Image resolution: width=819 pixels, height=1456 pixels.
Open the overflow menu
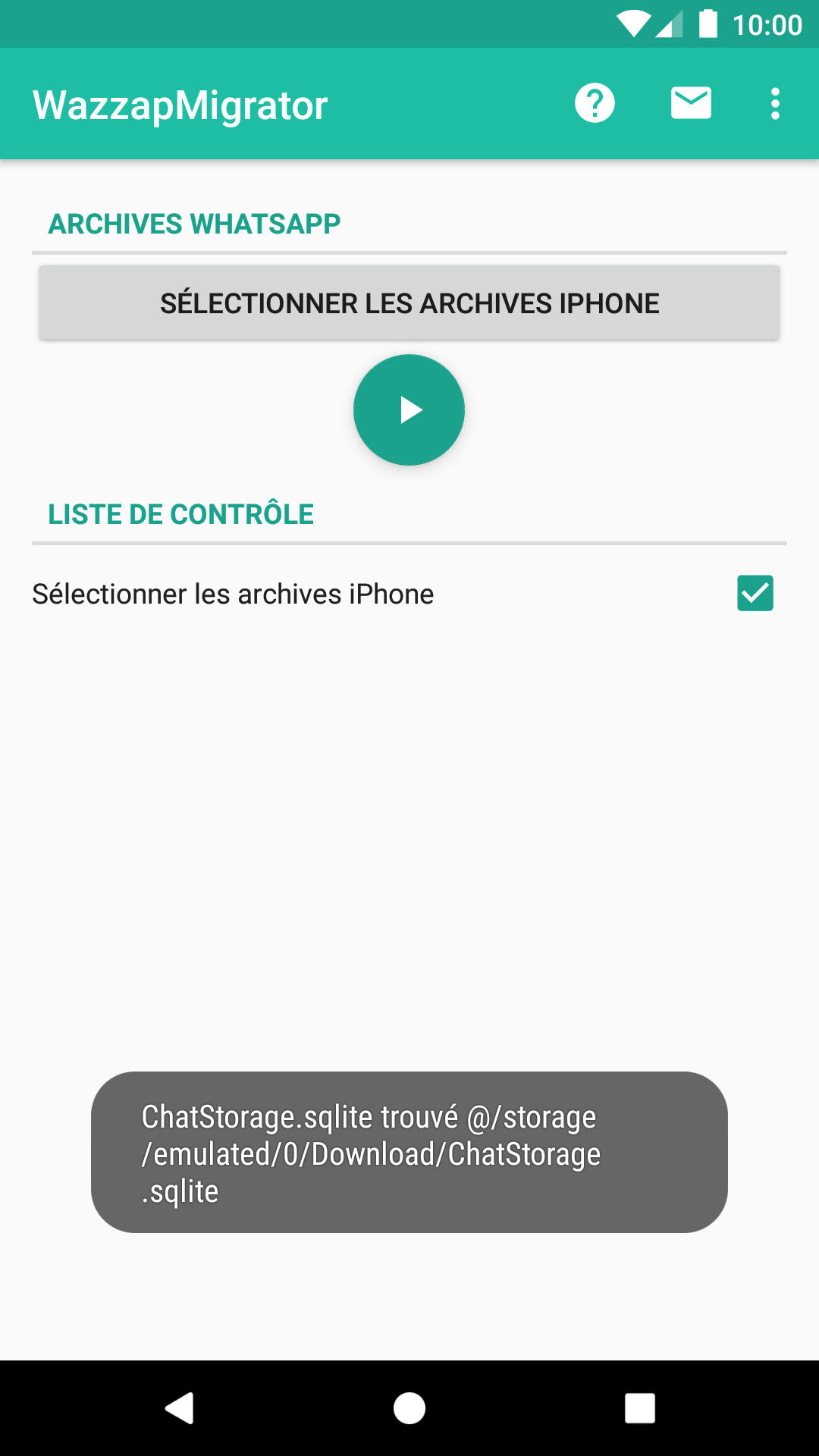[x=775, y=103]
